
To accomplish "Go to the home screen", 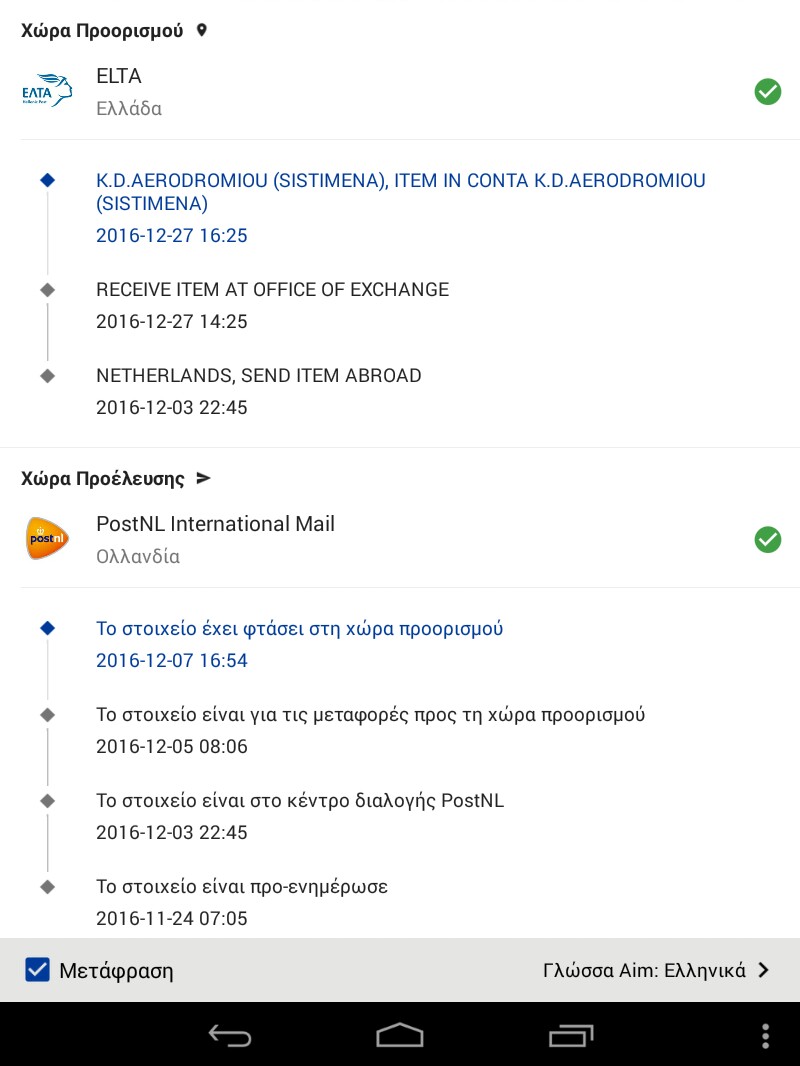I will pos(400,1035).
